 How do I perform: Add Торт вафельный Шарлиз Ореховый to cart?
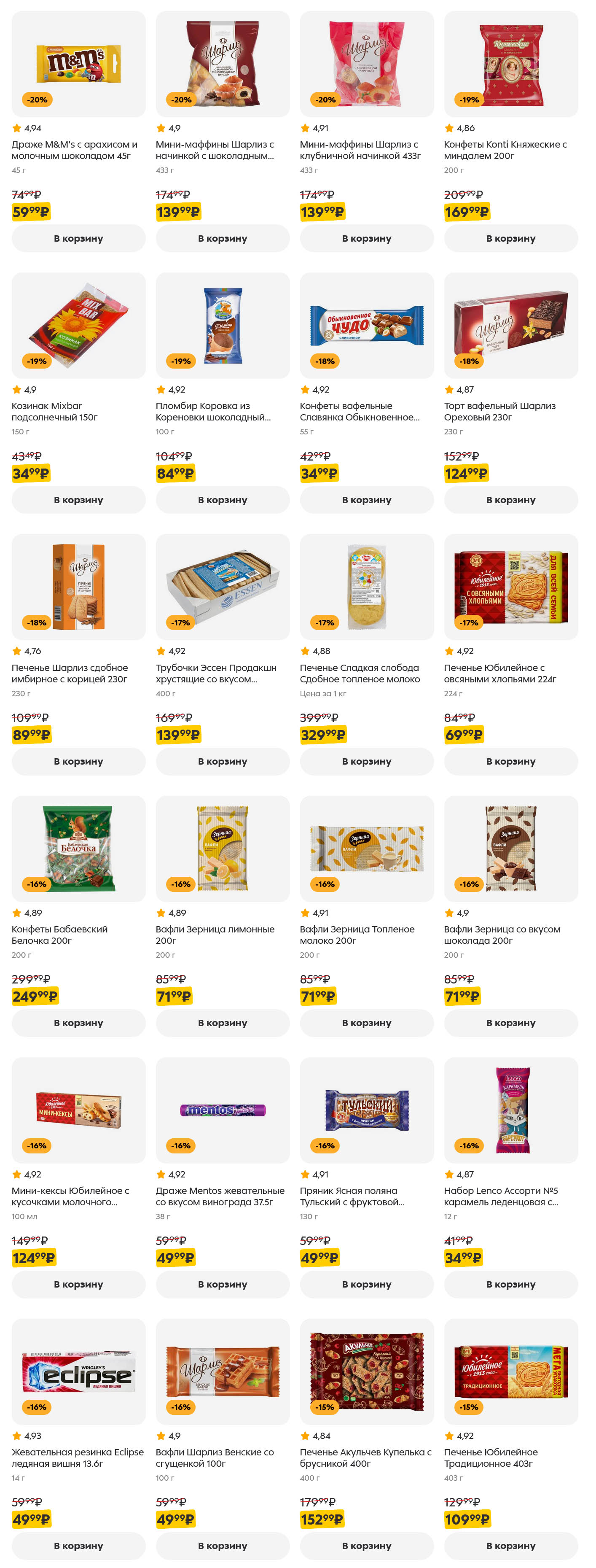510,500
